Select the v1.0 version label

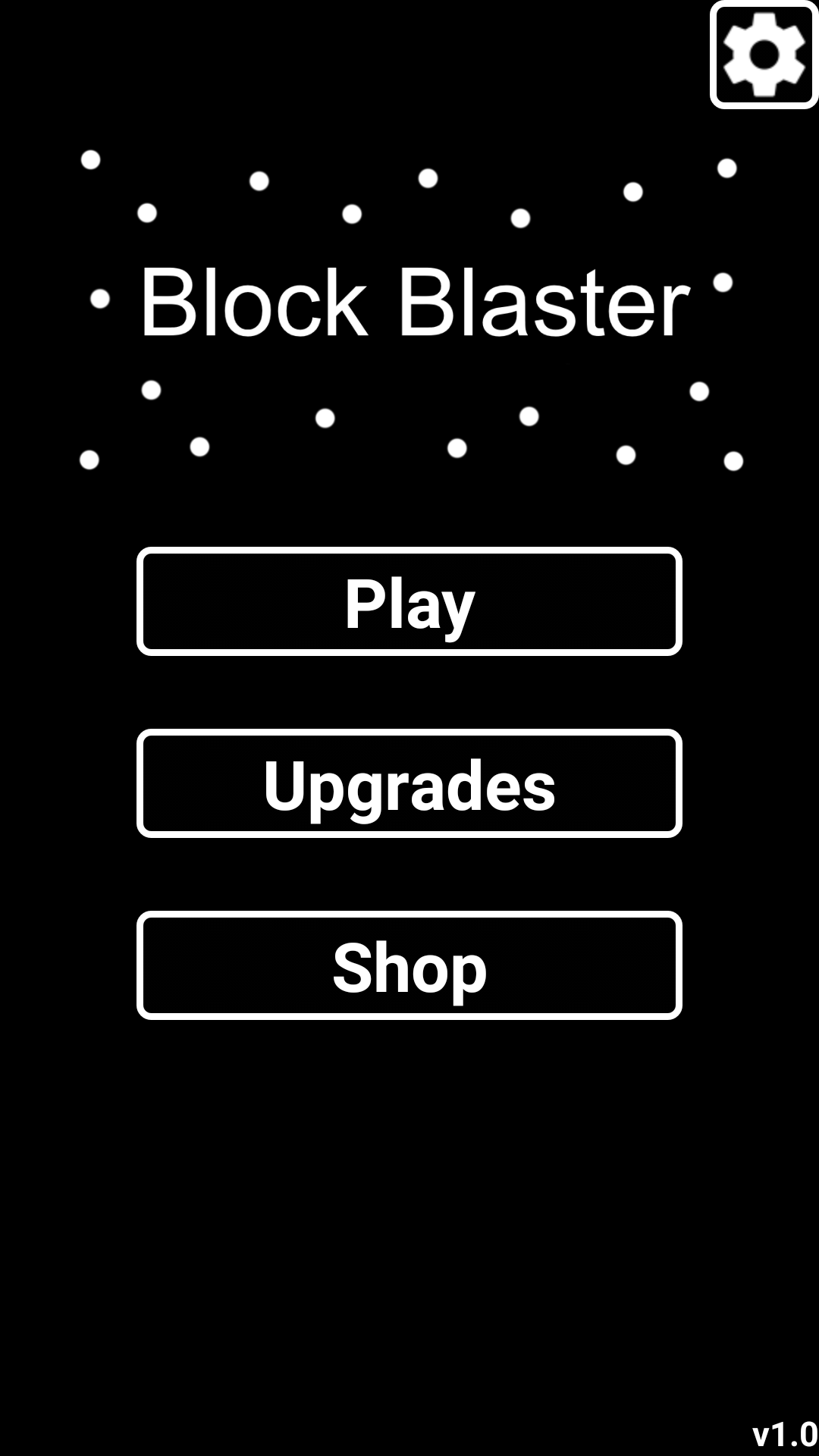[786, 1432]
